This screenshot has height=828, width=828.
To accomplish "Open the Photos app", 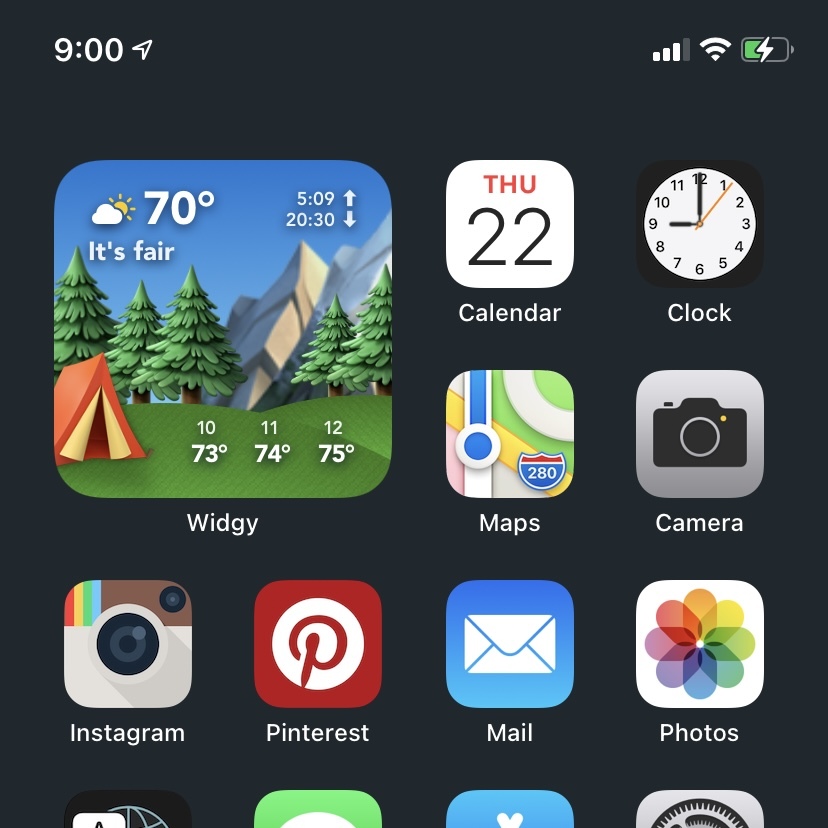I will click(699, 644).
